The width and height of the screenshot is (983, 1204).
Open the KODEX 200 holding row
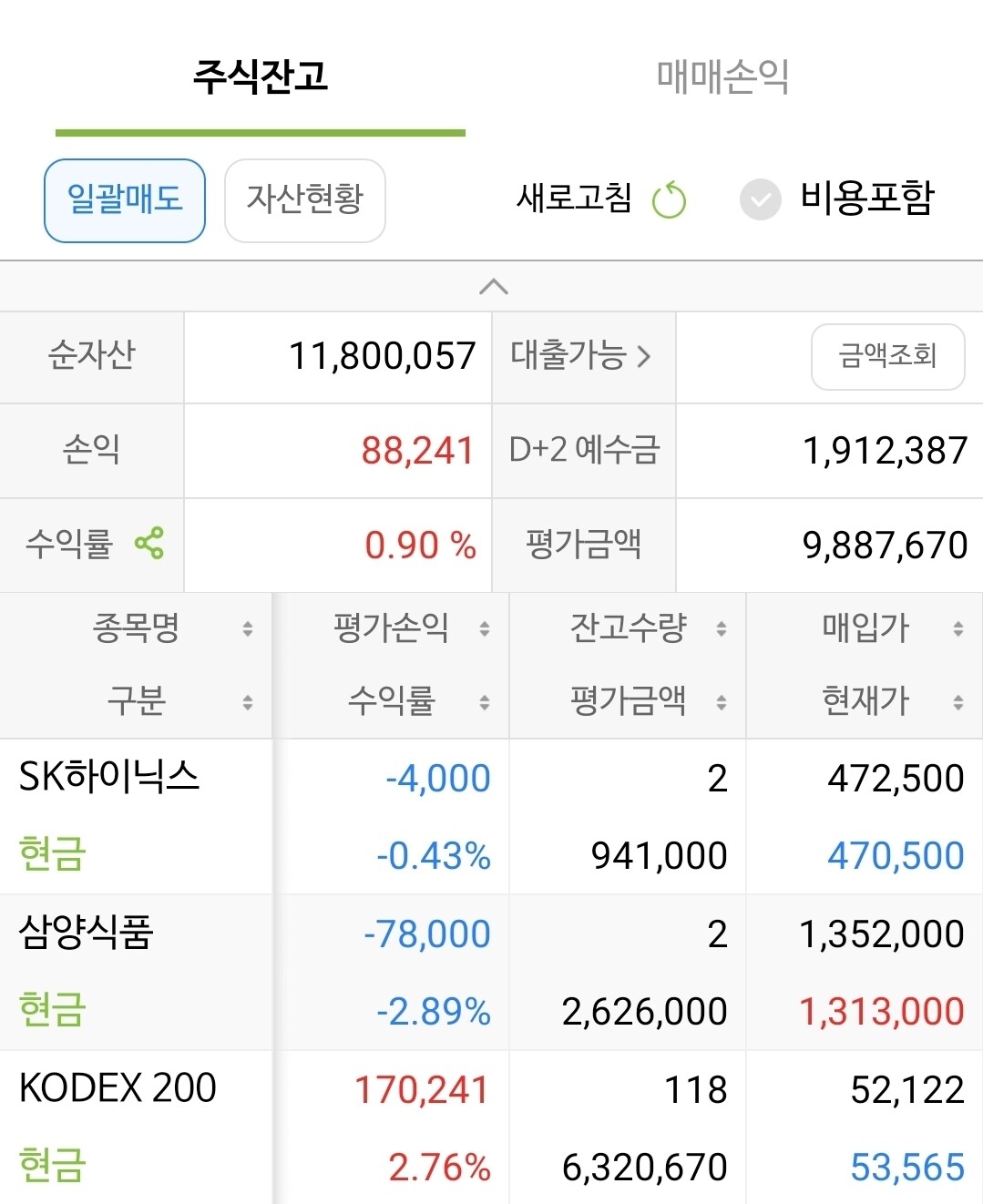pos(491,1127)
